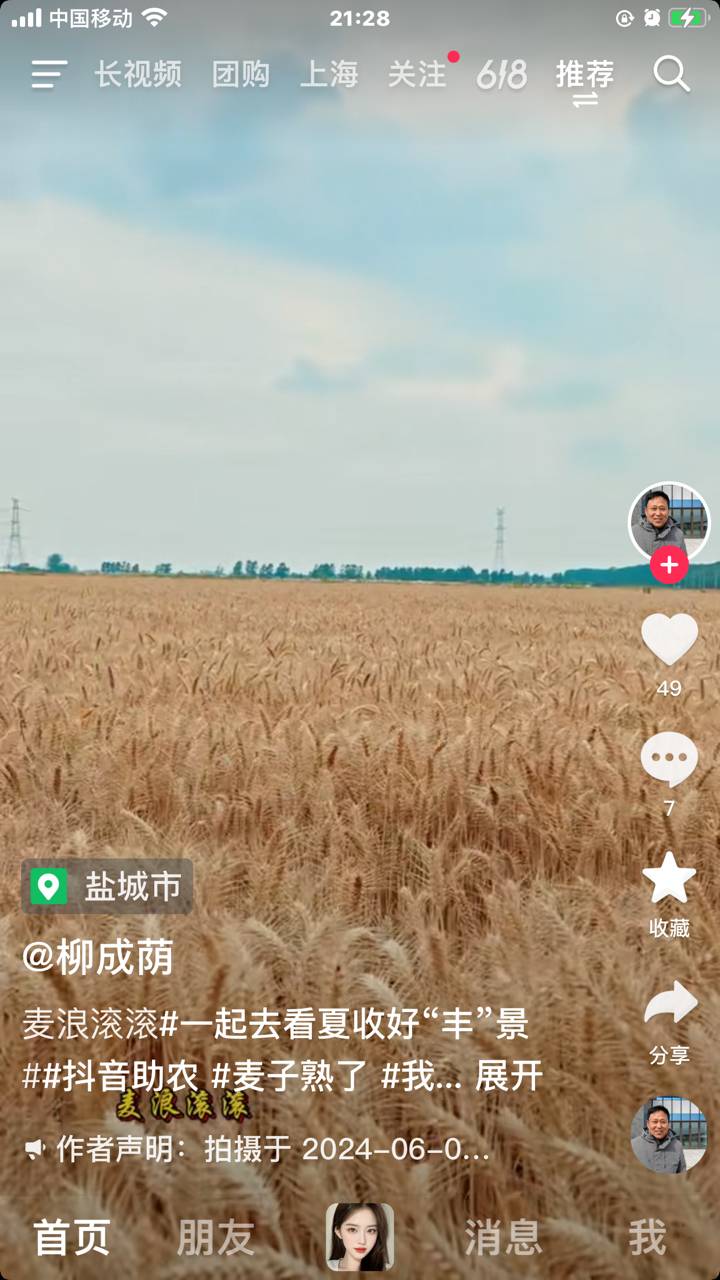Open the spinning music disc
The width and height of the screenshot is (720, 1280).
coord(669,1135)
